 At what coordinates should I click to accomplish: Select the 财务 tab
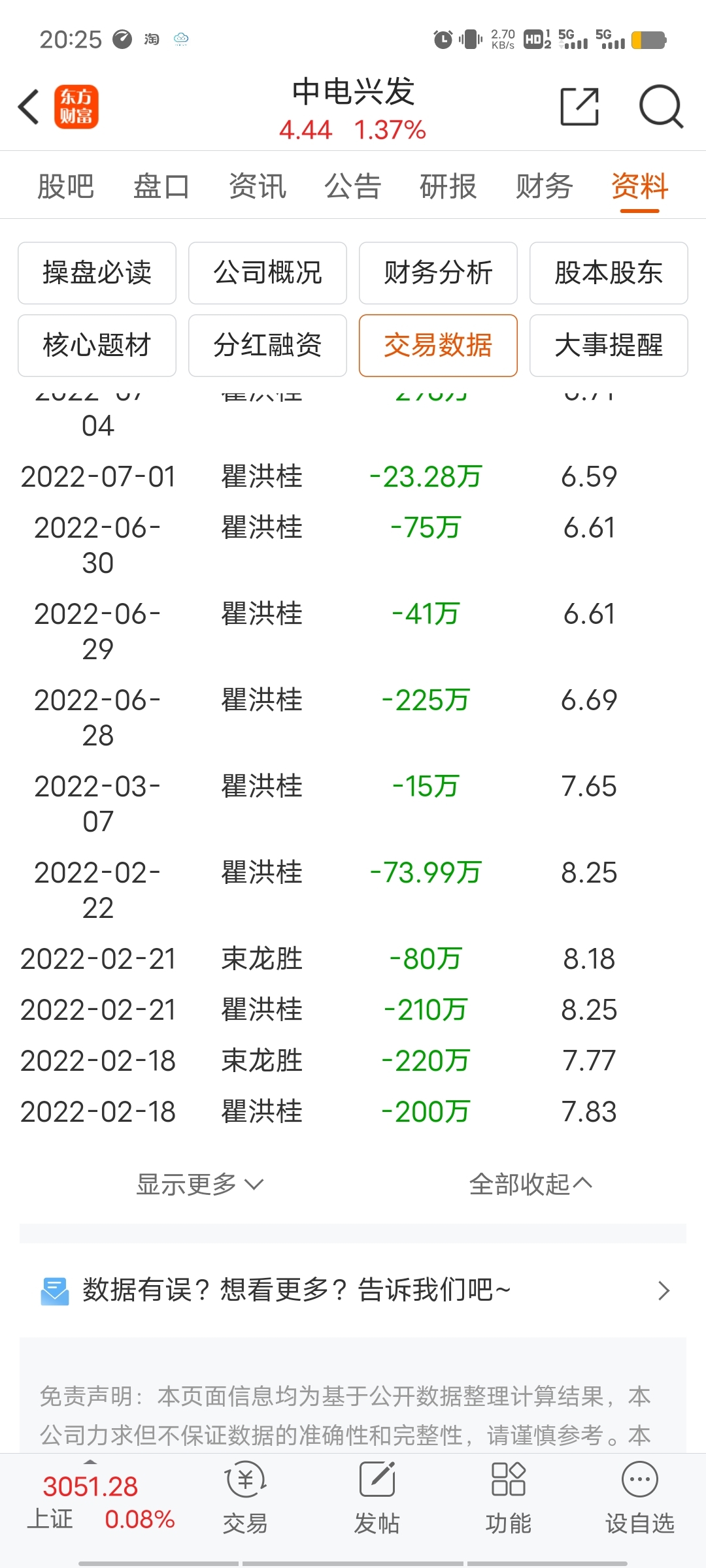click(545, 186)
